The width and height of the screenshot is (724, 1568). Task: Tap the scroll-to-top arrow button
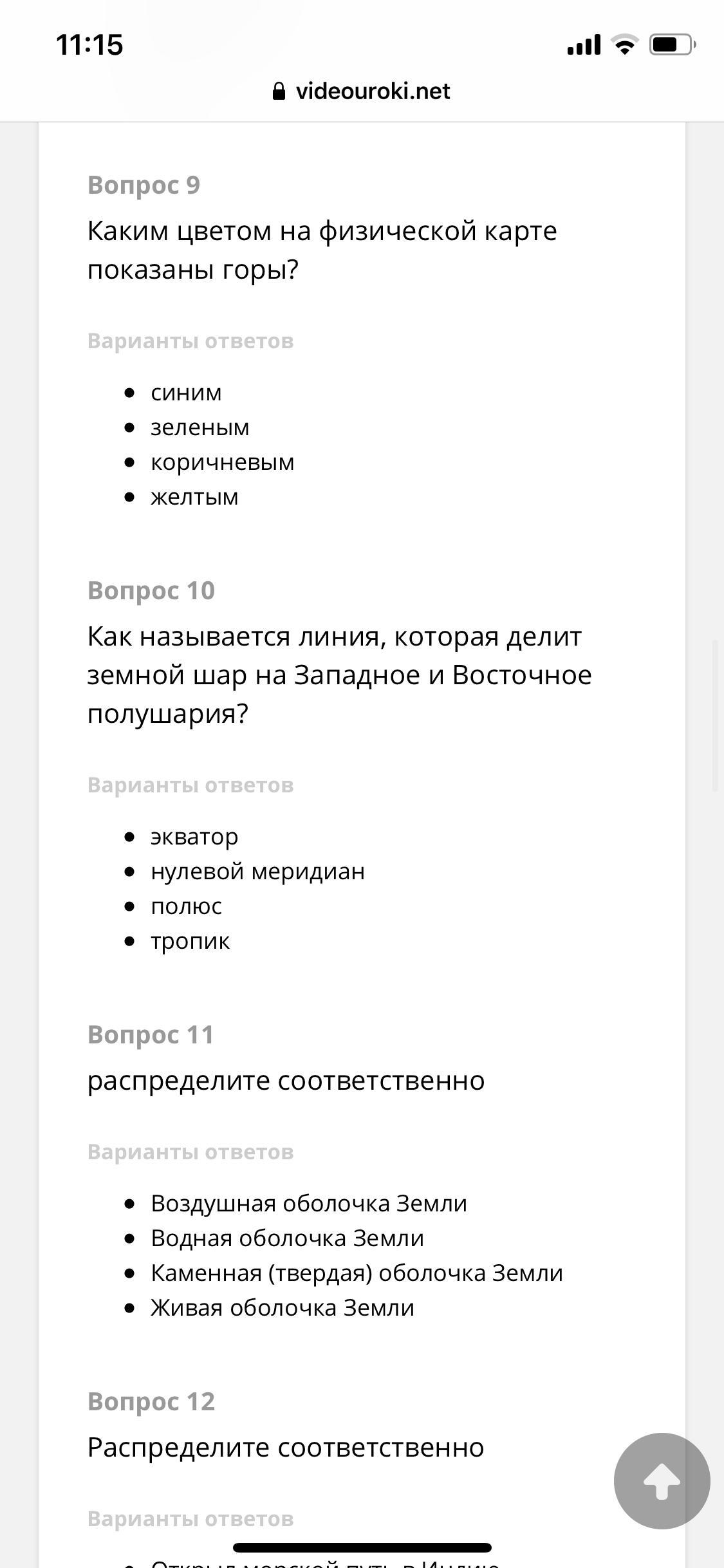(x=662, y=1480)
